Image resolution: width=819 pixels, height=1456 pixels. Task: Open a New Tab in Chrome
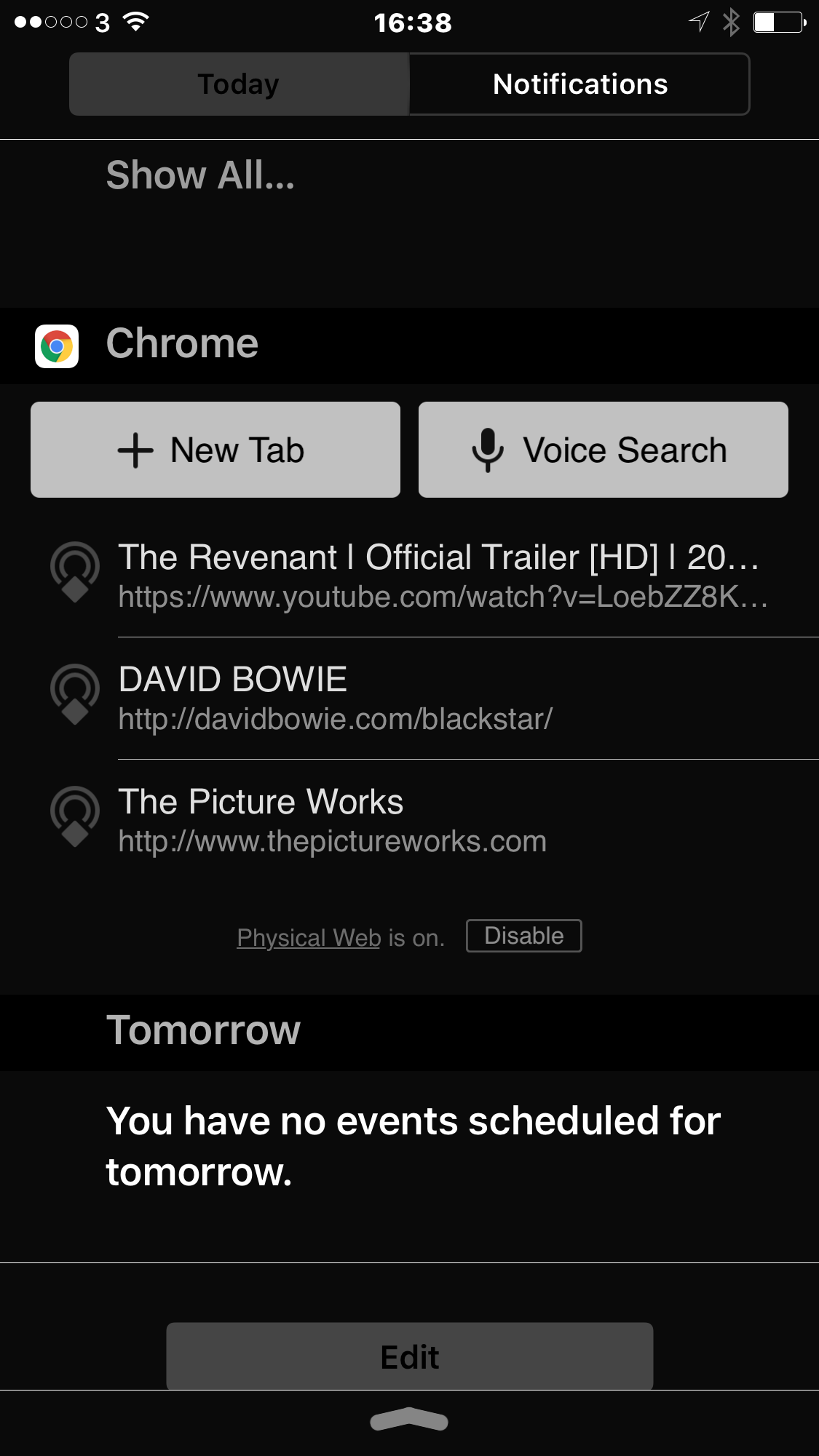[x=215, y=450]
